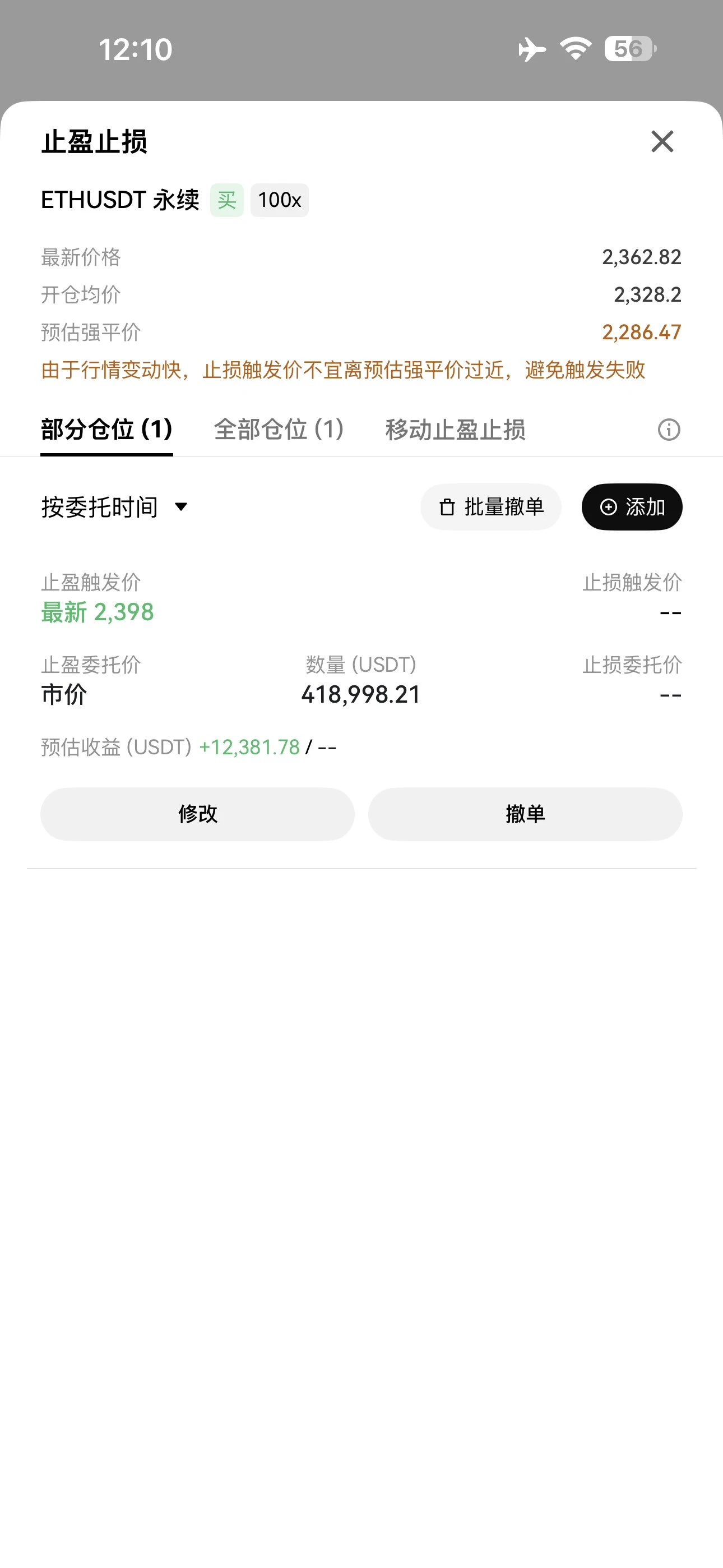
Task: Expand the 按委托时间 sort dropdown
Action: tap(115, 507)
